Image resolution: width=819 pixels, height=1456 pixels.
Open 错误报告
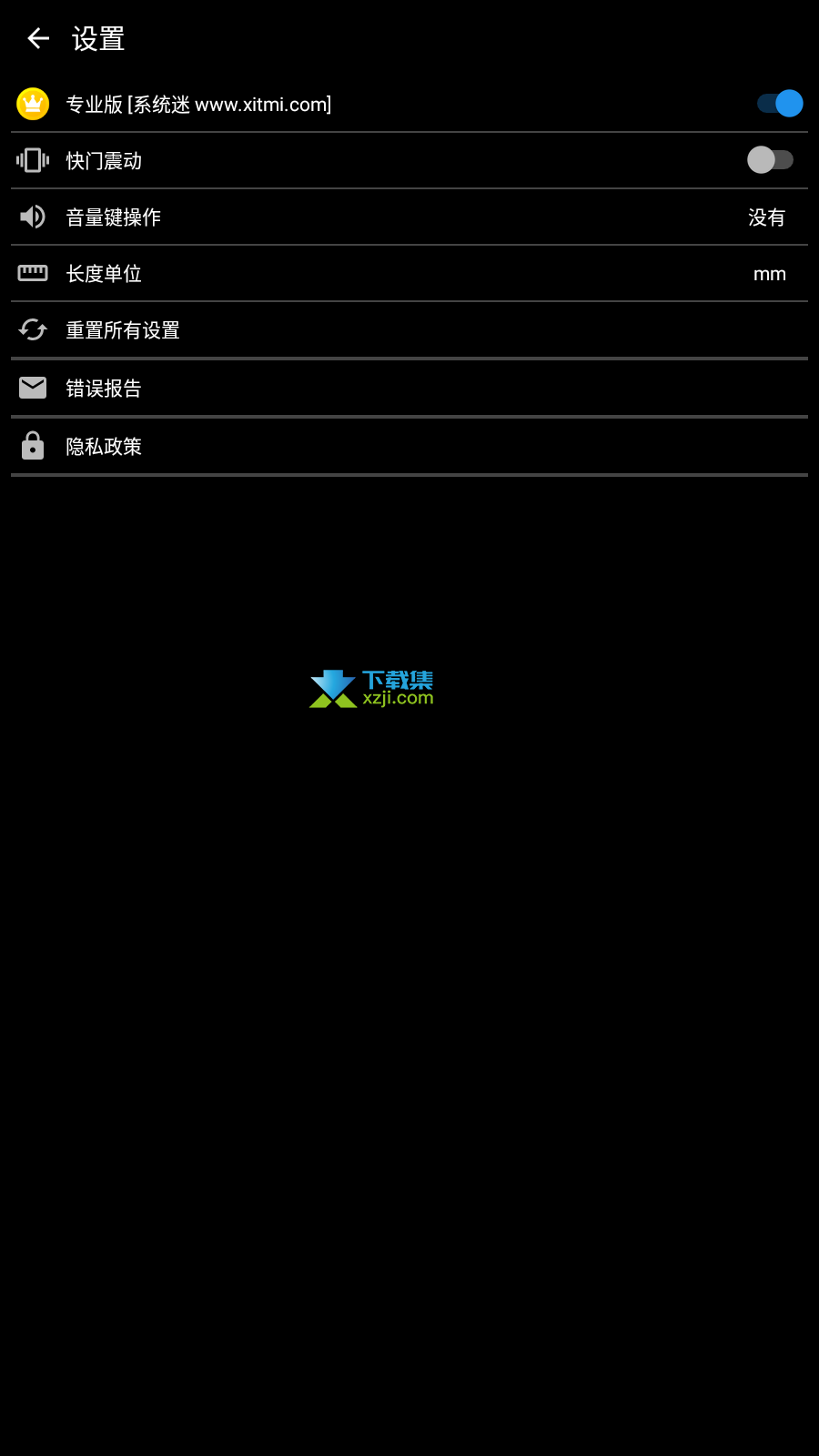(409, 389)
